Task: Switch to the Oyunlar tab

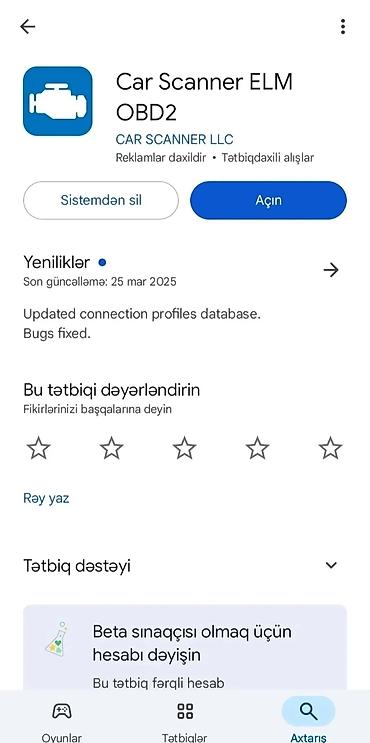Action: click(62, 718)
